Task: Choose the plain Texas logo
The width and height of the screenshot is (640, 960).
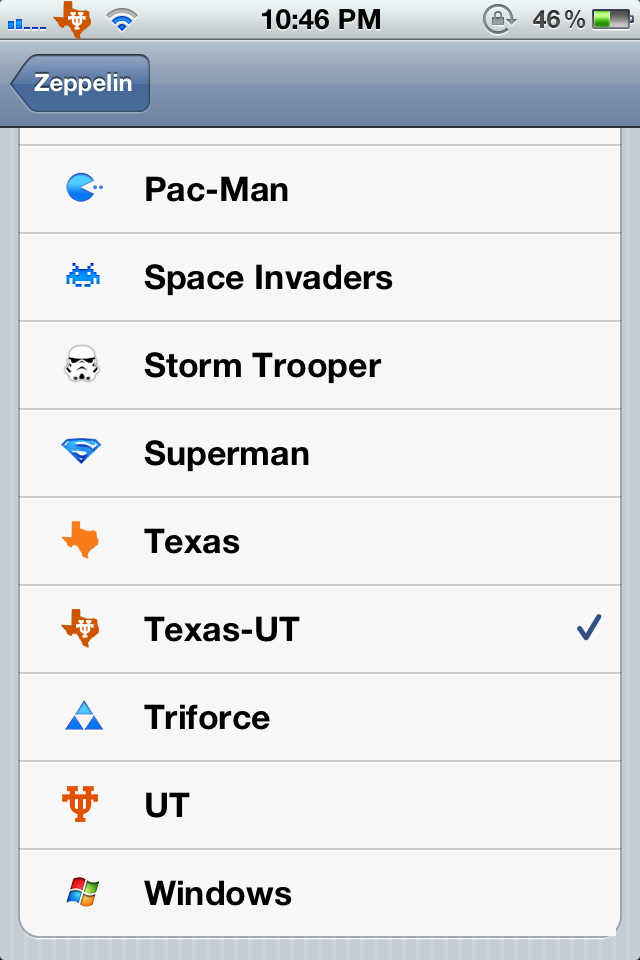Action: tap(320, 542)
